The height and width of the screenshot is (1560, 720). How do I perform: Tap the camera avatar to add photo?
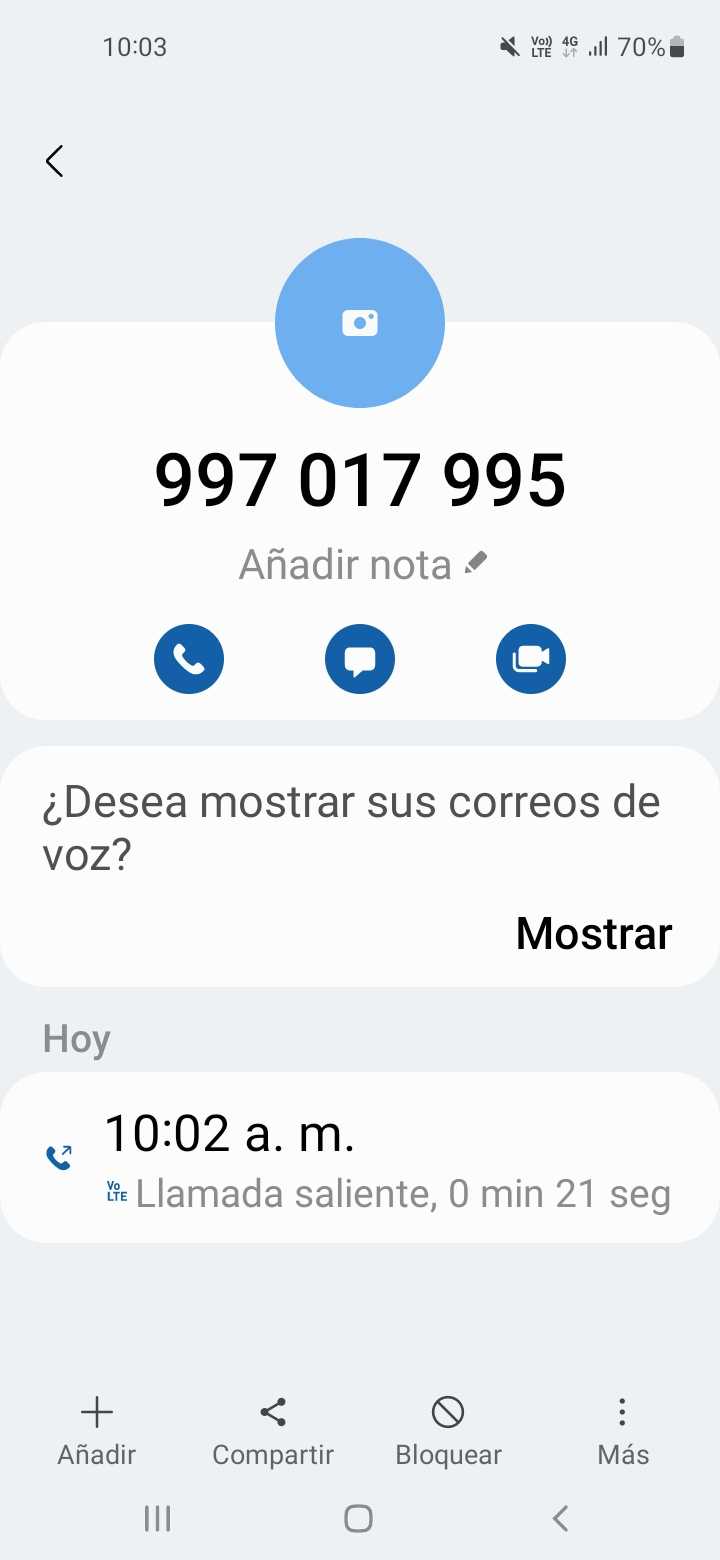(x=360, y=323)
